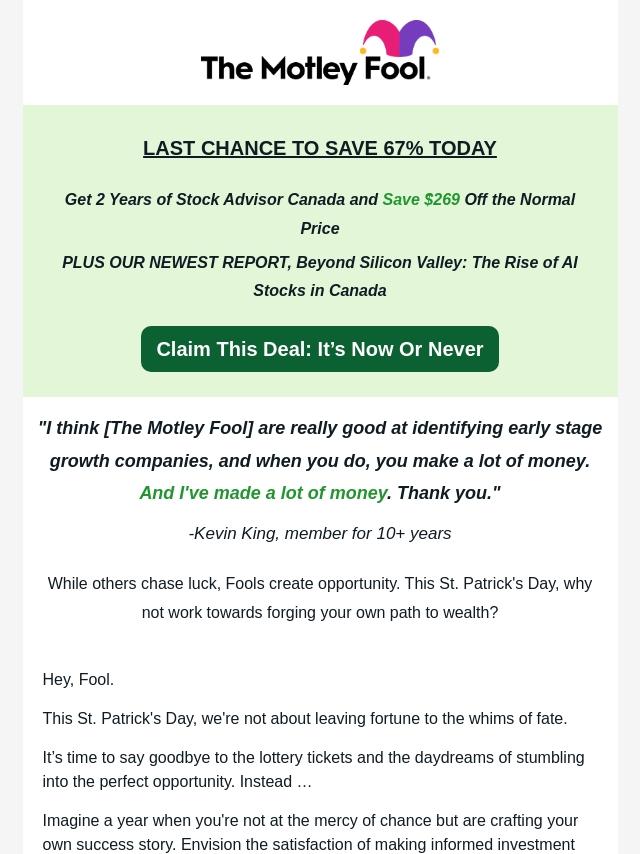Image resolution: width=640 pixels, height=854 pixels.
Task: Open the Last Chance to Save 67% link
Action: click(319, 148)
